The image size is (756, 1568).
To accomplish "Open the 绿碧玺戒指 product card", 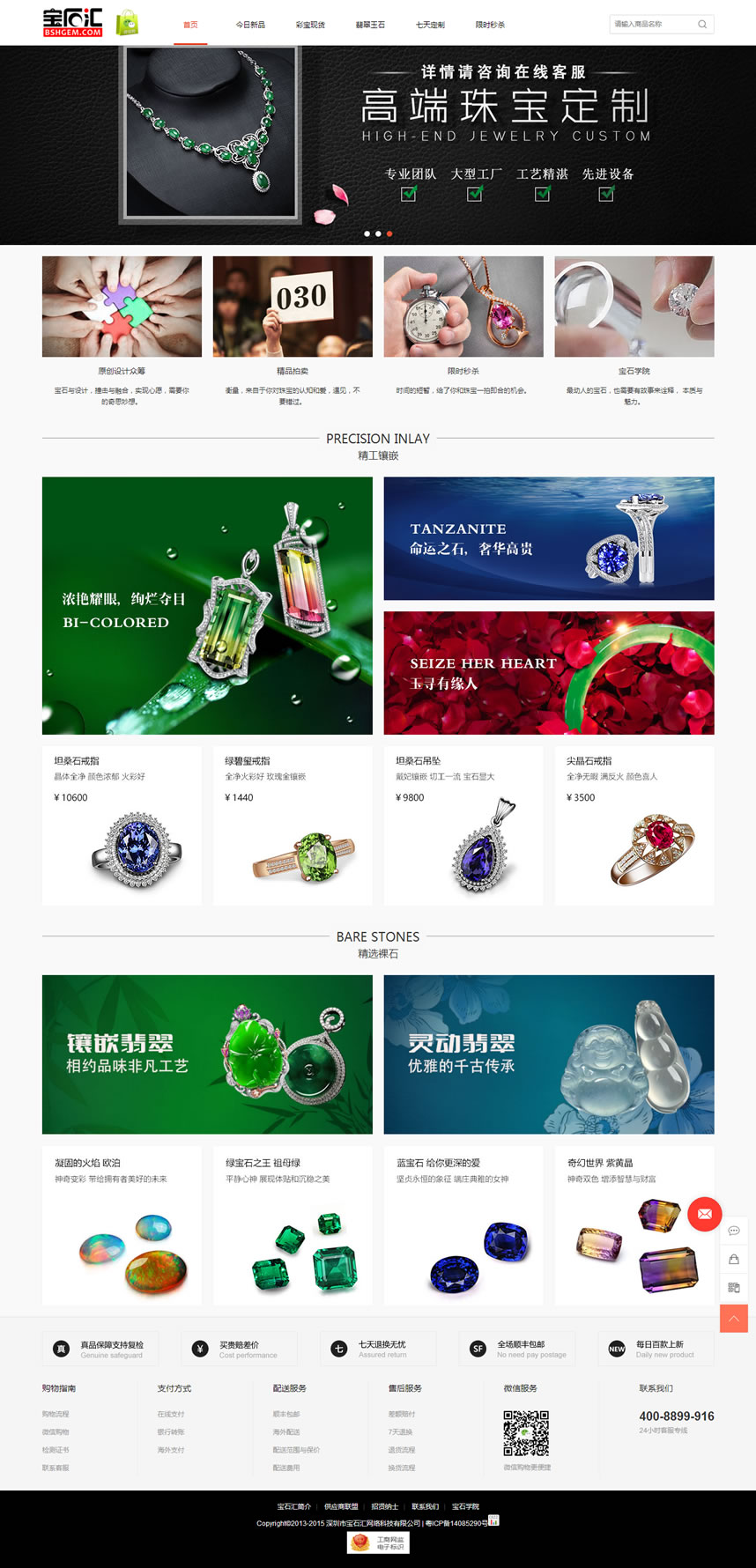I will click(293, 825).
